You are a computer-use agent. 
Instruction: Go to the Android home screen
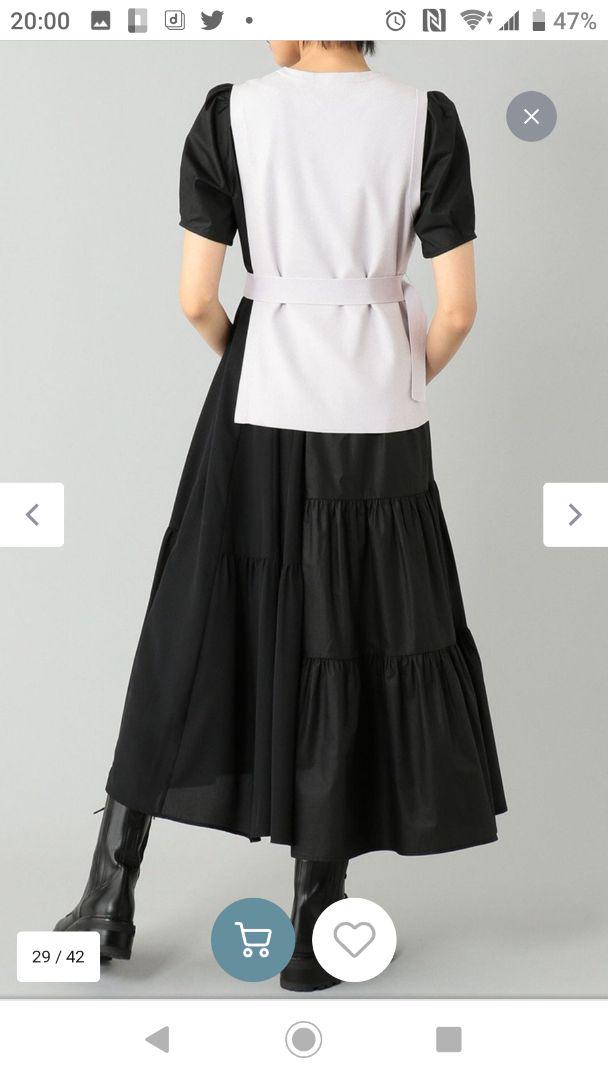coord(303,1039)
